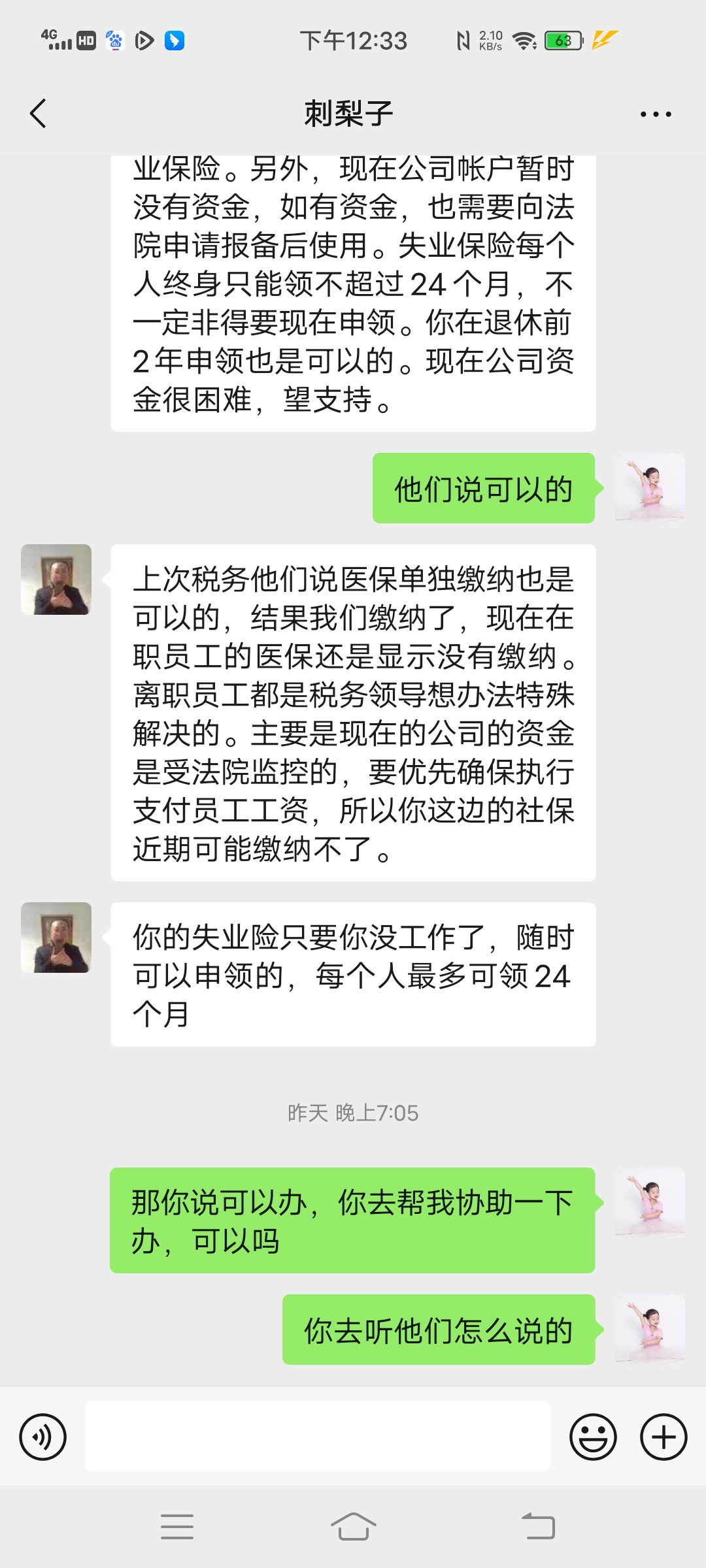Viewport: 706px width, 1568px height.
Task: Open contact avatar beside 你的失业险 message
Action: click(x=56, y=938)
